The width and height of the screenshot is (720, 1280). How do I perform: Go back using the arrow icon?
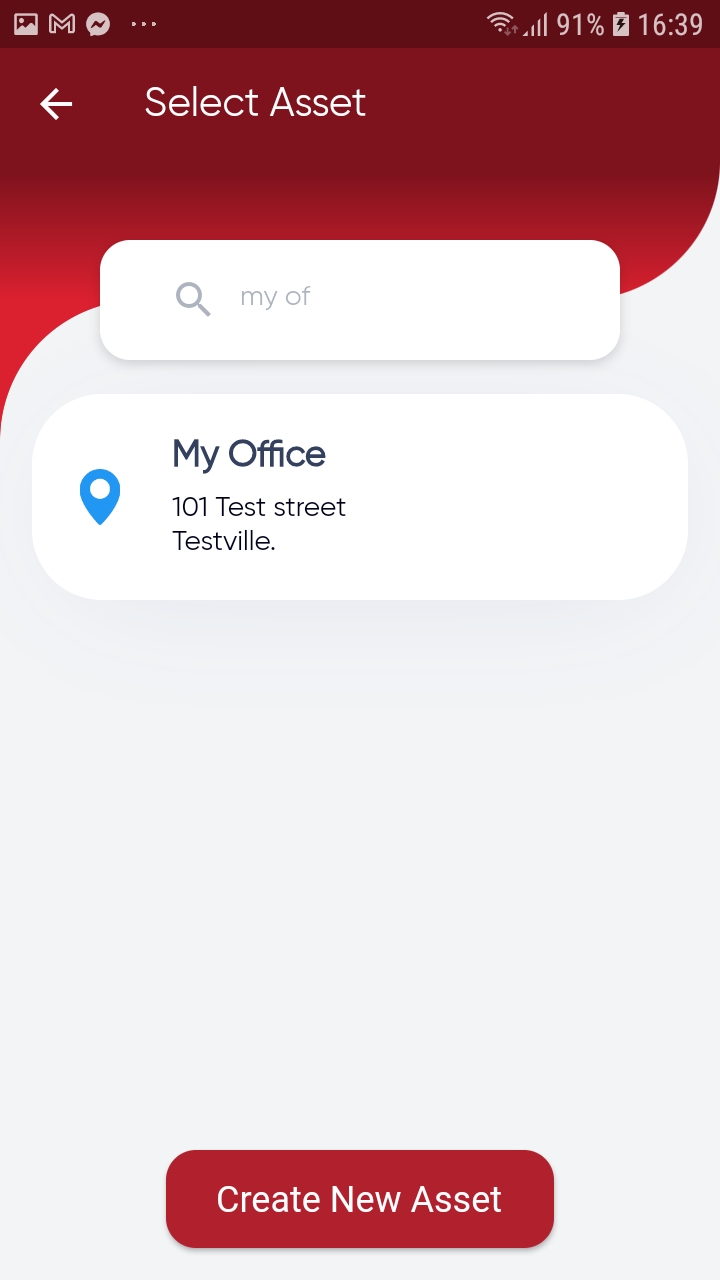pyautogui.click(x=56, y=104)
